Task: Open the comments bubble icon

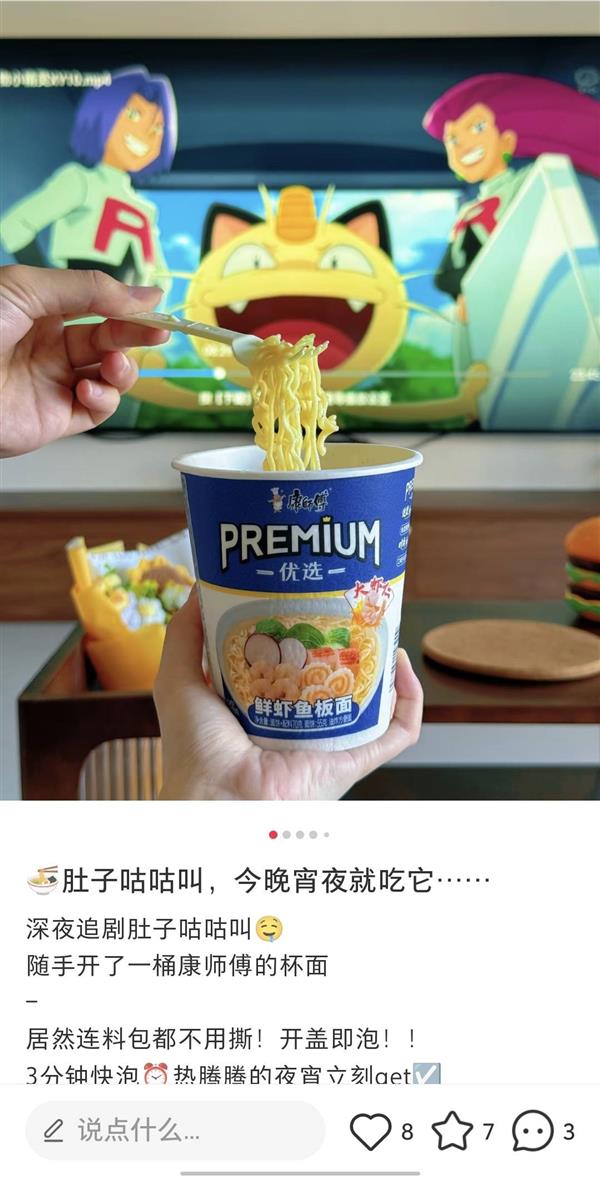Action: (532, 1131)
